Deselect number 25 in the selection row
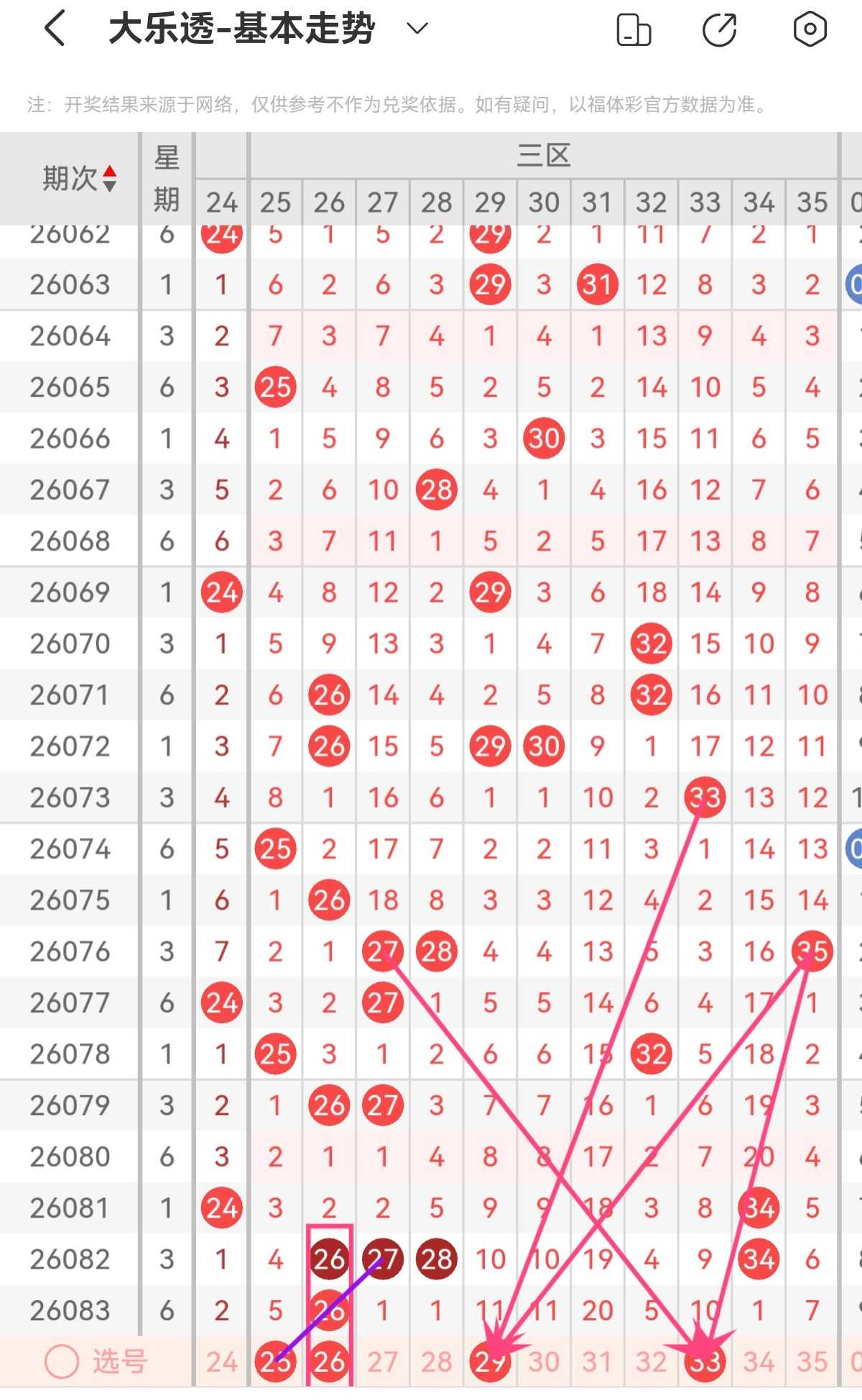Viewport: 862px width, 1400px height. click(276, 1361)
